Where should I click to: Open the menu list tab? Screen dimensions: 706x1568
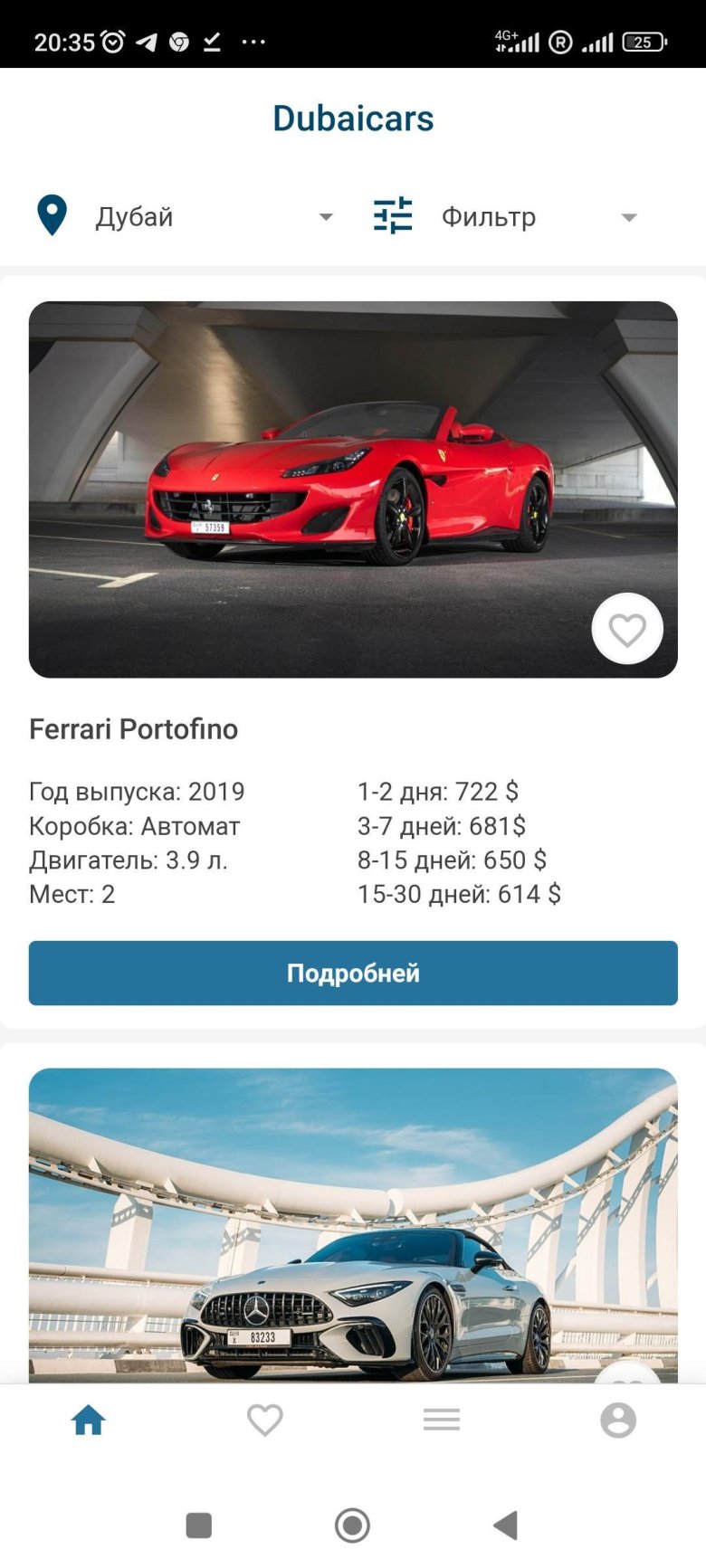coord(442,1421)
